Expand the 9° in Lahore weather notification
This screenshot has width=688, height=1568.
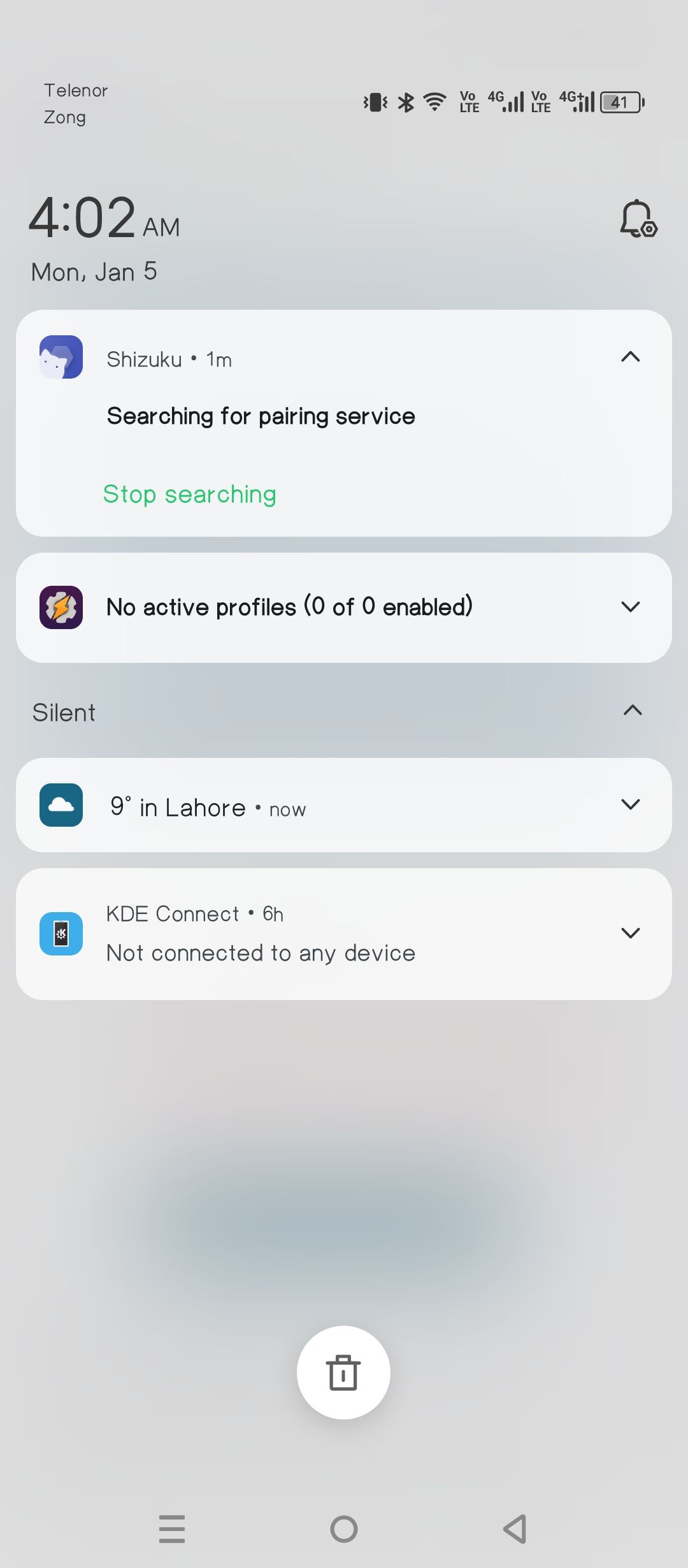pos(630,804)
